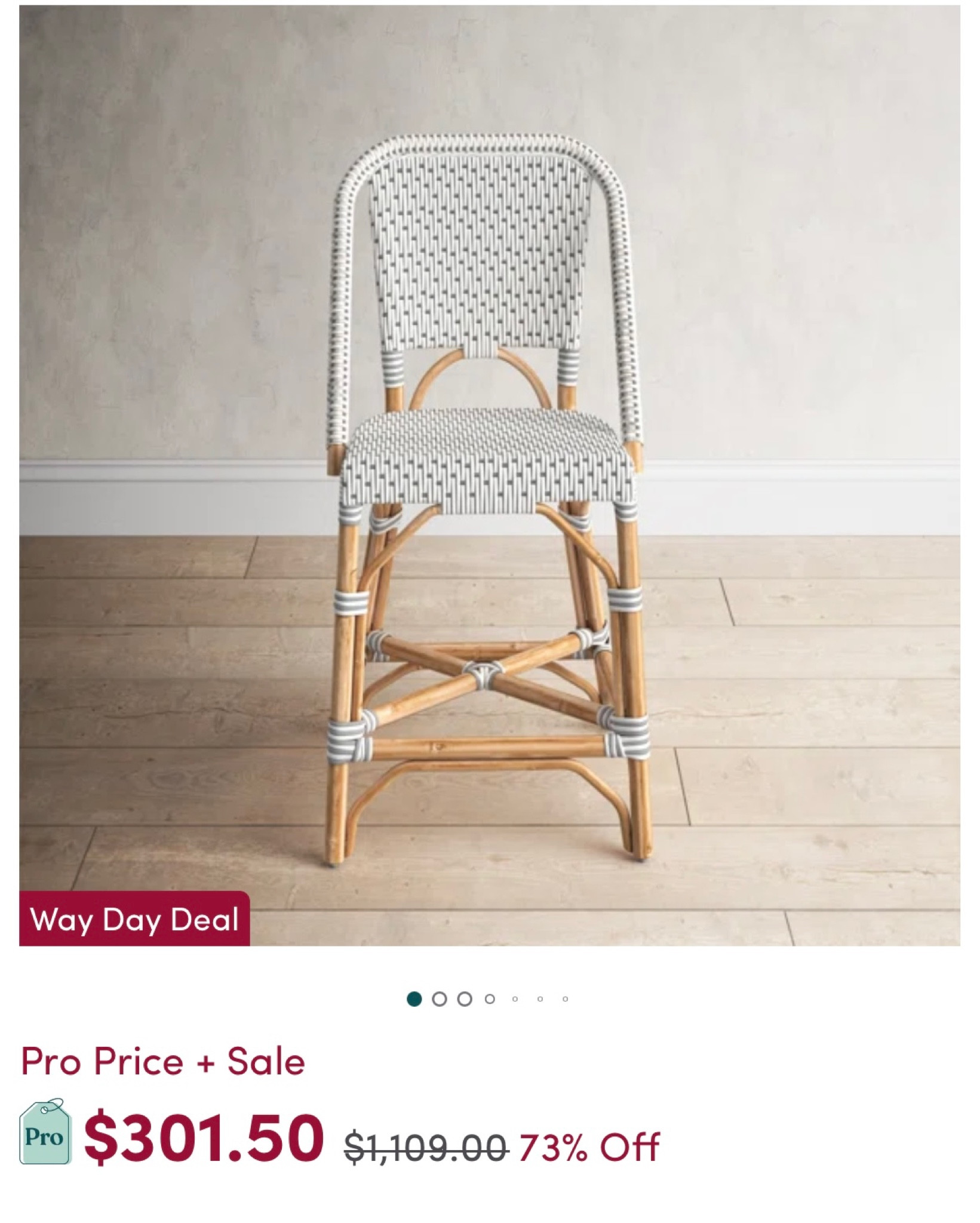The width and height of the screenshot is (980, 1223).
Task: Select the fourth carousel image dot
Action: click(490, 999)
